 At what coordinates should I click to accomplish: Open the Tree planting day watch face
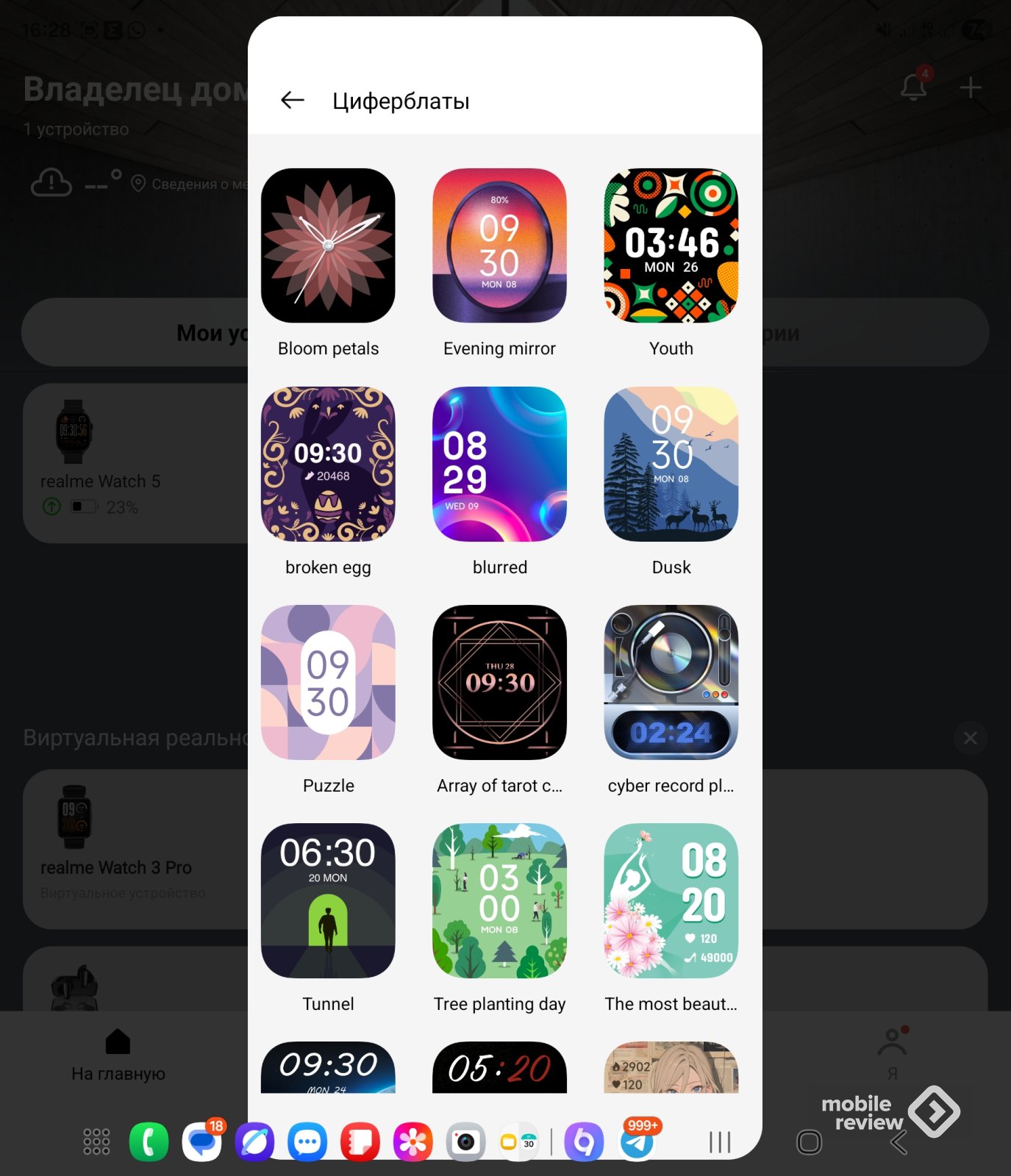tap(499, 900)
